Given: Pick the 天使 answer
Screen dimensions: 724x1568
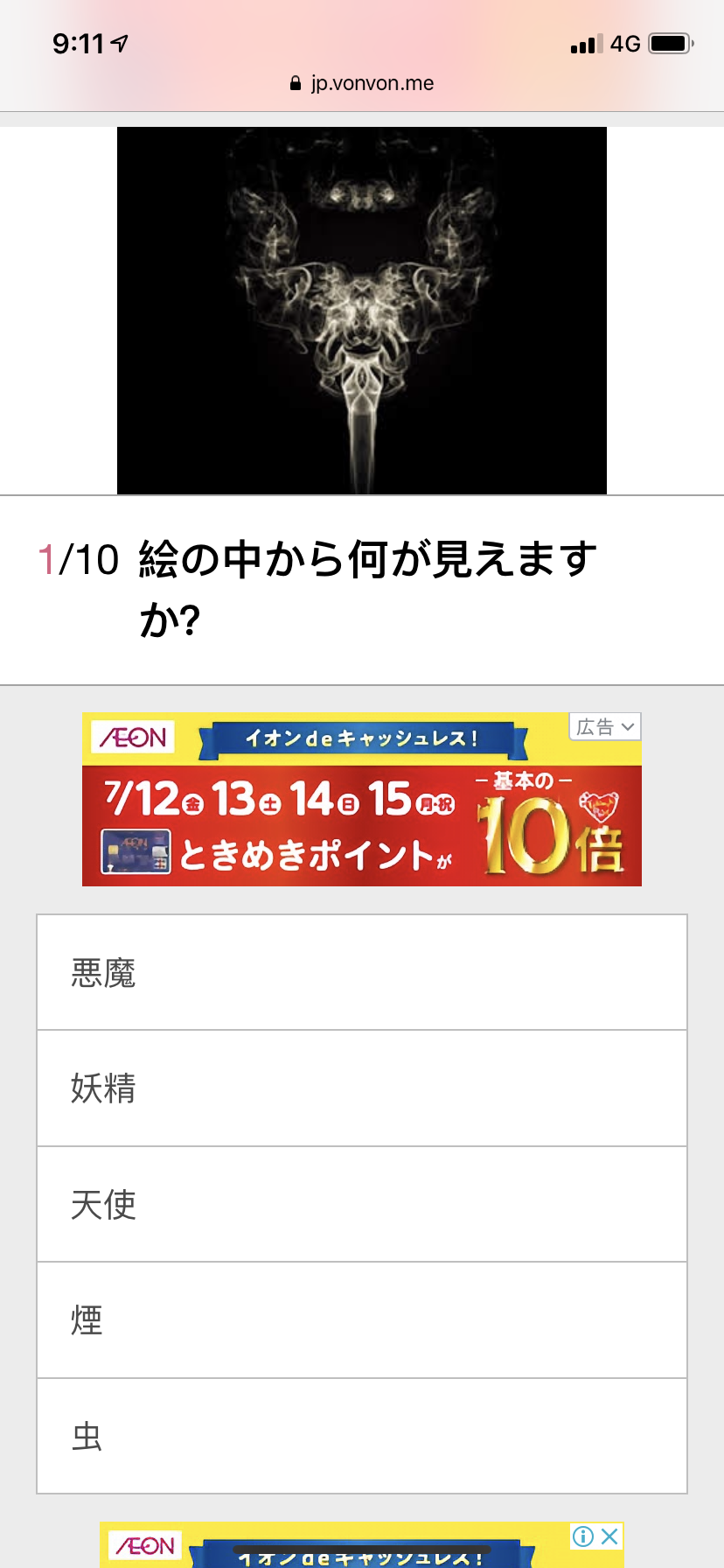Looking at the screenshot, I should tap(362, 1204).
